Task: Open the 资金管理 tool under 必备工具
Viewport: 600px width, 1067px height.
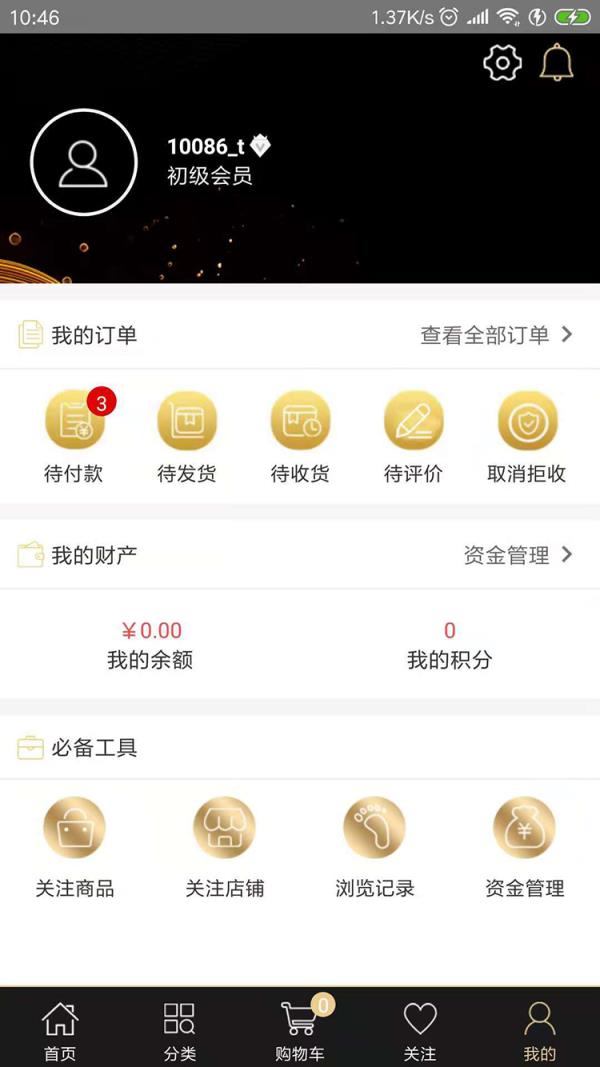Action: point(524,846)
